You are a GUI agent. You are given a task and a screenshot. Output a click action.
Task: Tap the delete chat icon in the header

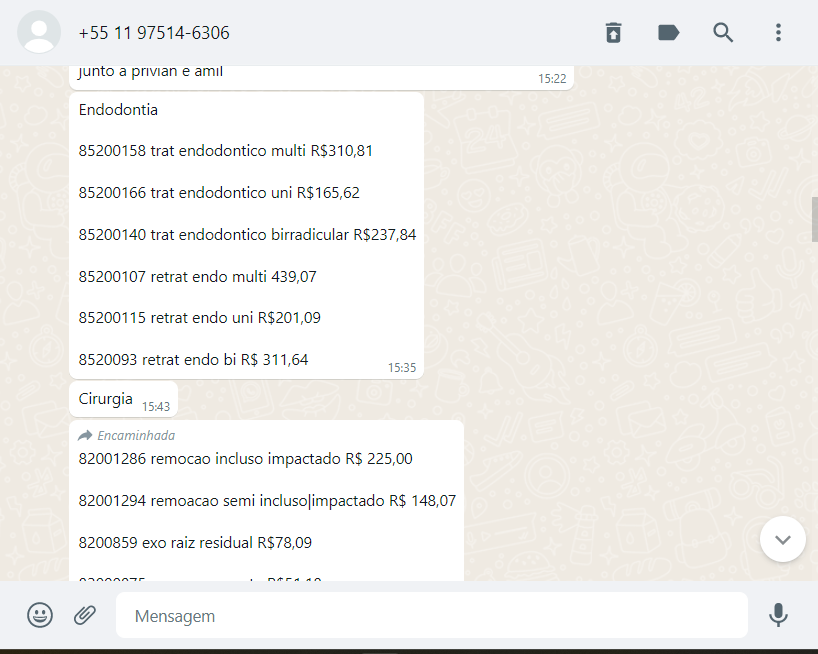[613, 33]
